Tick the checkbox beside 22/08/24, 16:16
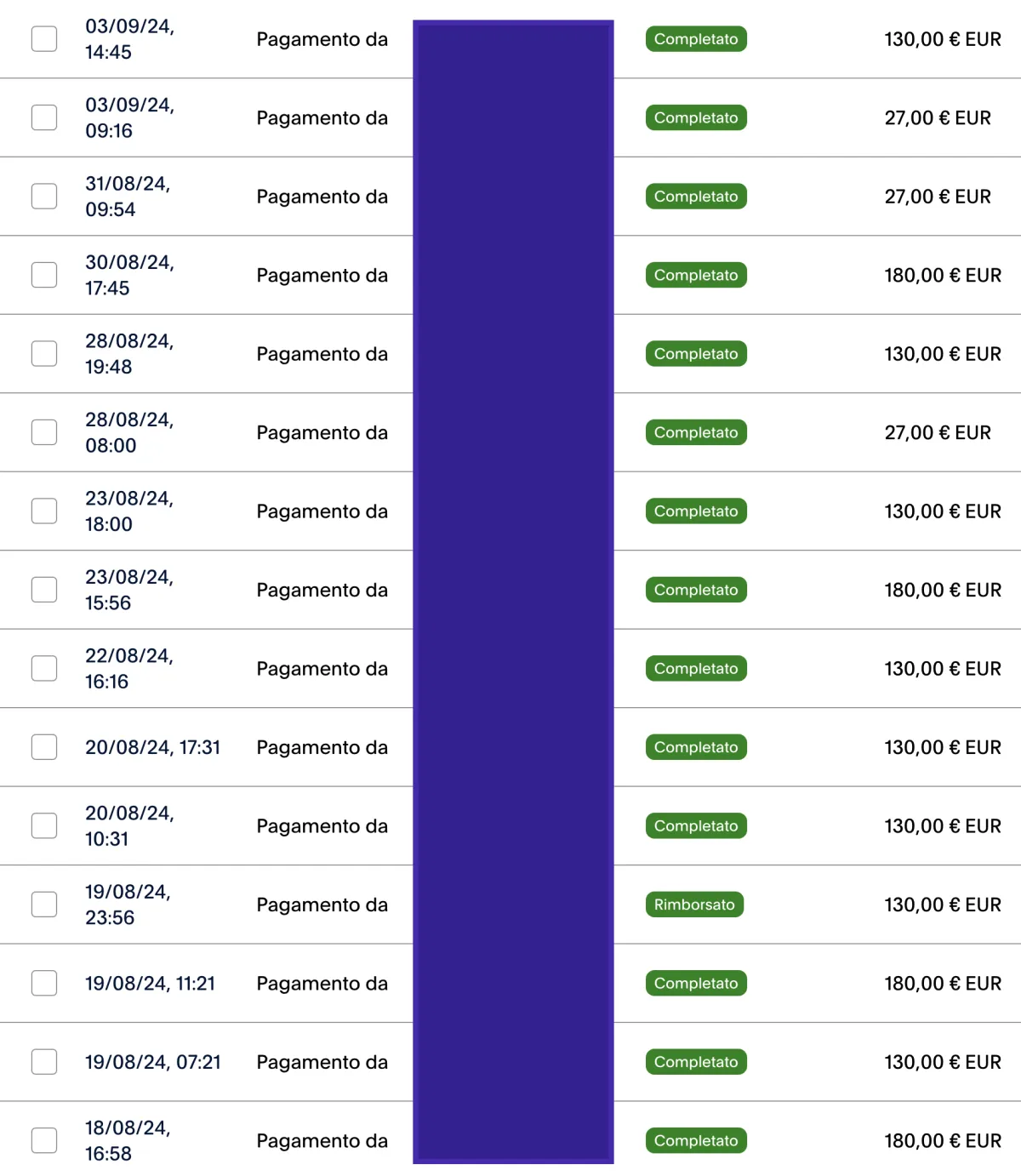This screenshot has width=1021, height=1176. [x=44, y=669]
